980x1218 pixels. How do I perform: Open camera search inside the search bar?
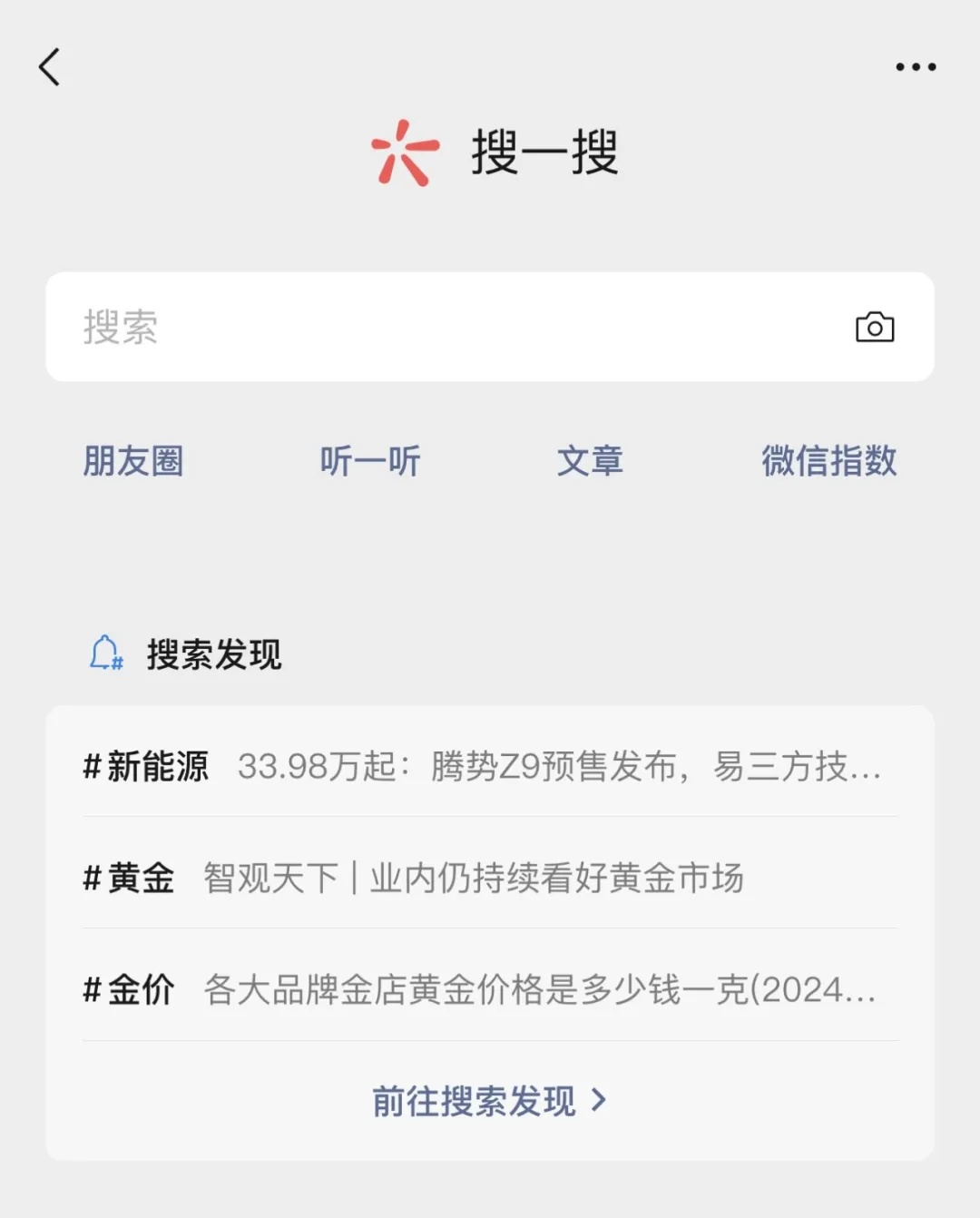(875, 328)
